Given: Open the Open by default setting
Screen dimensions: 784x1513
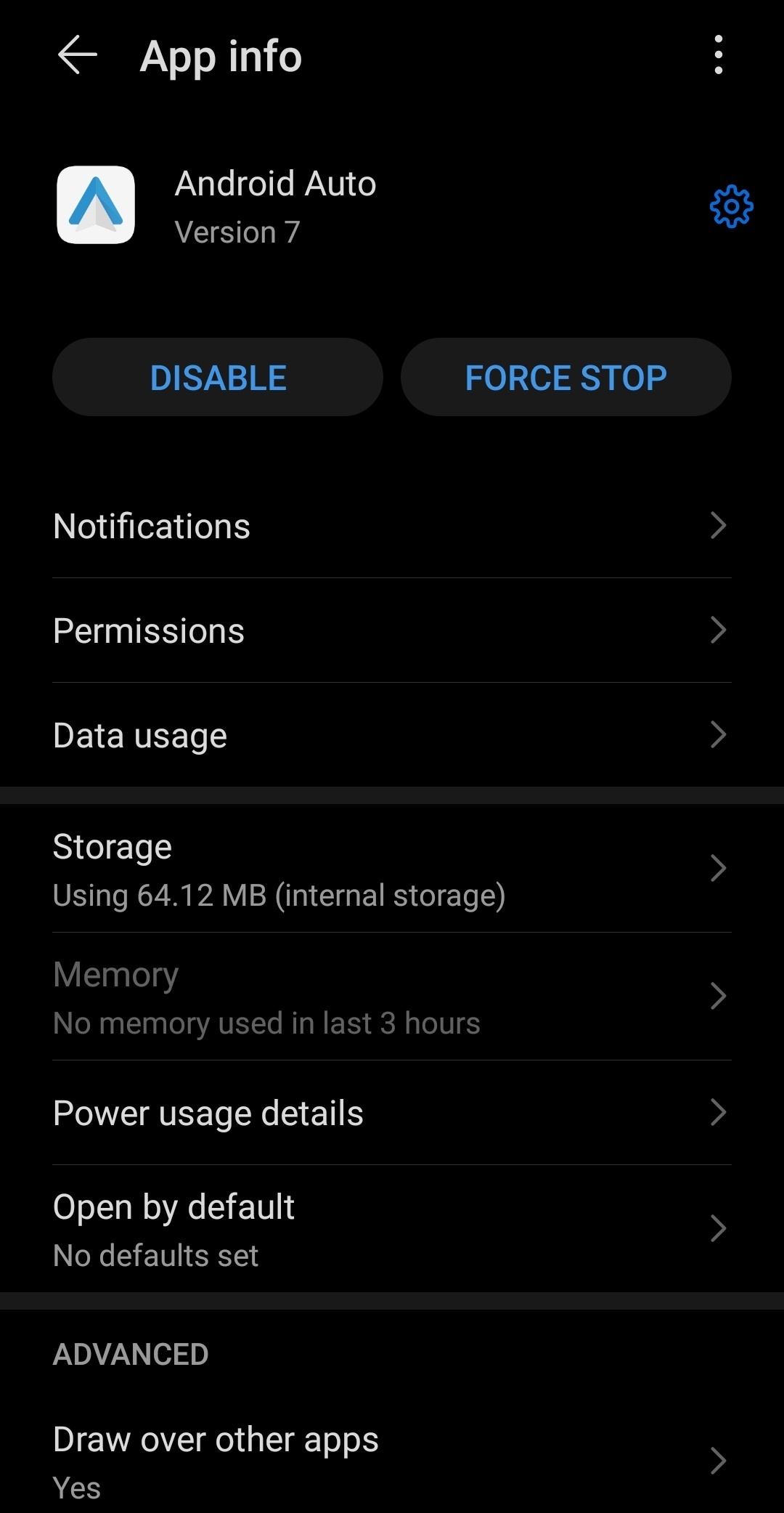Looking at the screenshot, I should click(392, 1229).
